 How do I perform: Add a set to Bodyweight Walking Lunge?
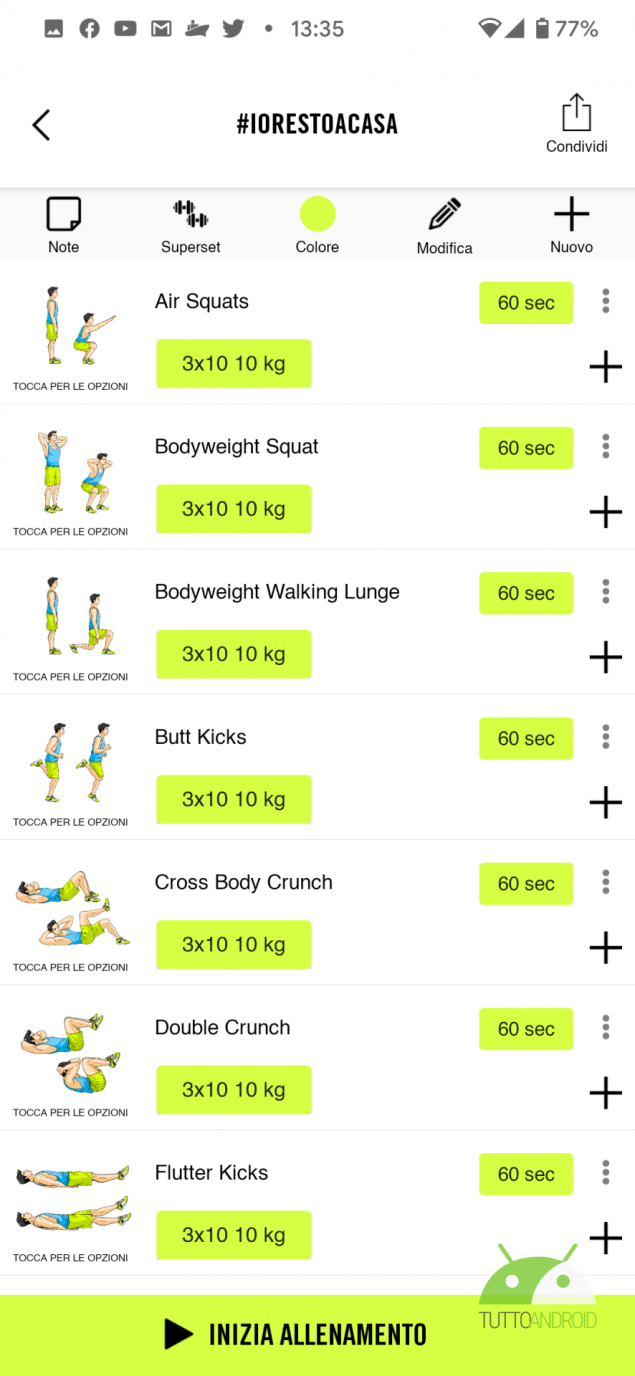tap(605, 657)
